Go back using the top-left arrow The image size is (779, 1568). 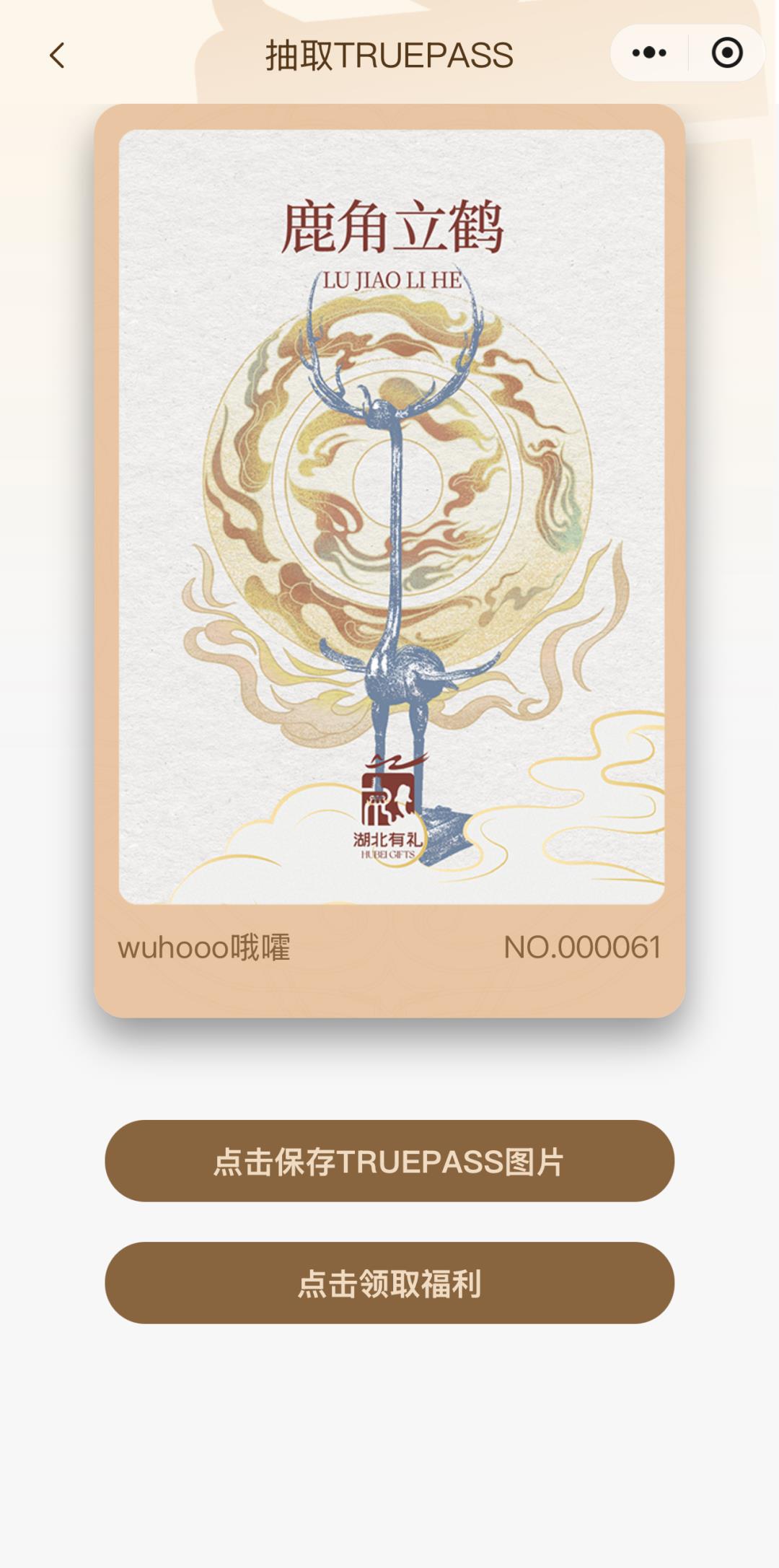click(57, 56)
